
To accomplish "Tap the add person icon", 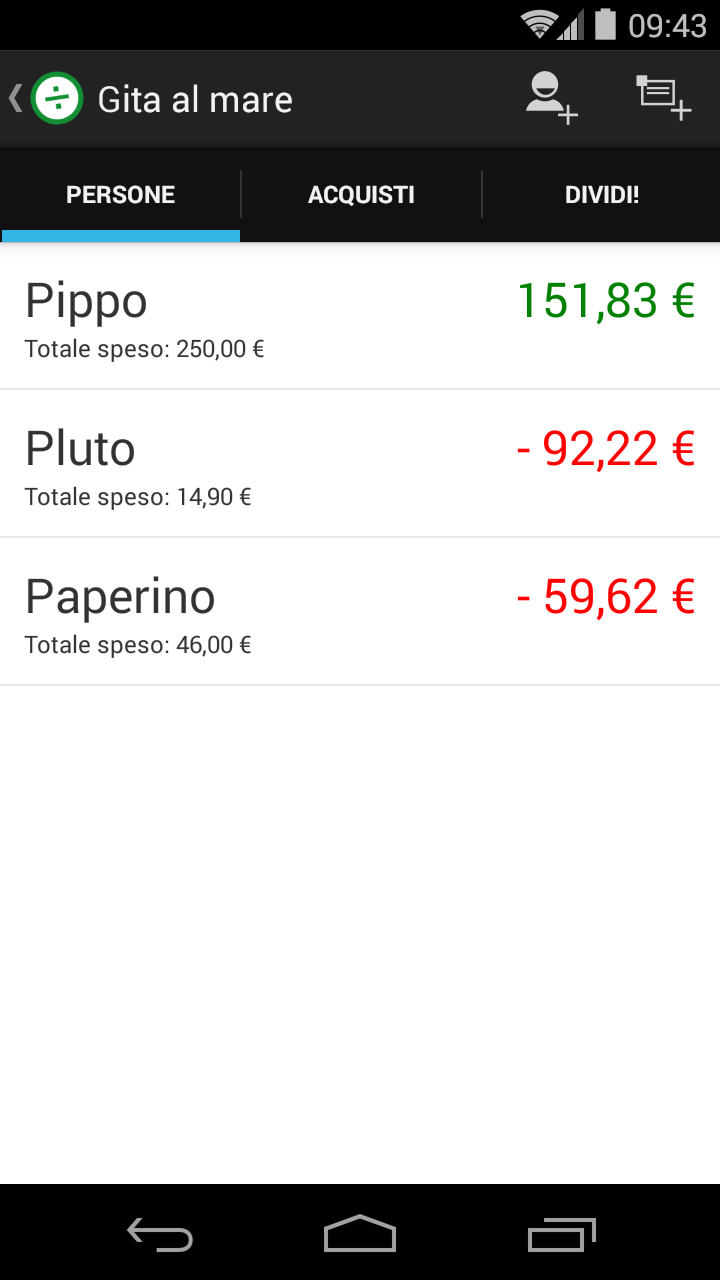I will (553, 98).
